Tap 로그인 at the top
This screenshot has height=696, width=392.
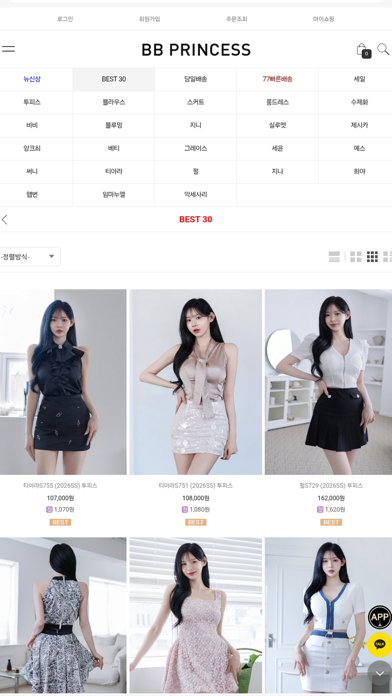tap(65, 19)
